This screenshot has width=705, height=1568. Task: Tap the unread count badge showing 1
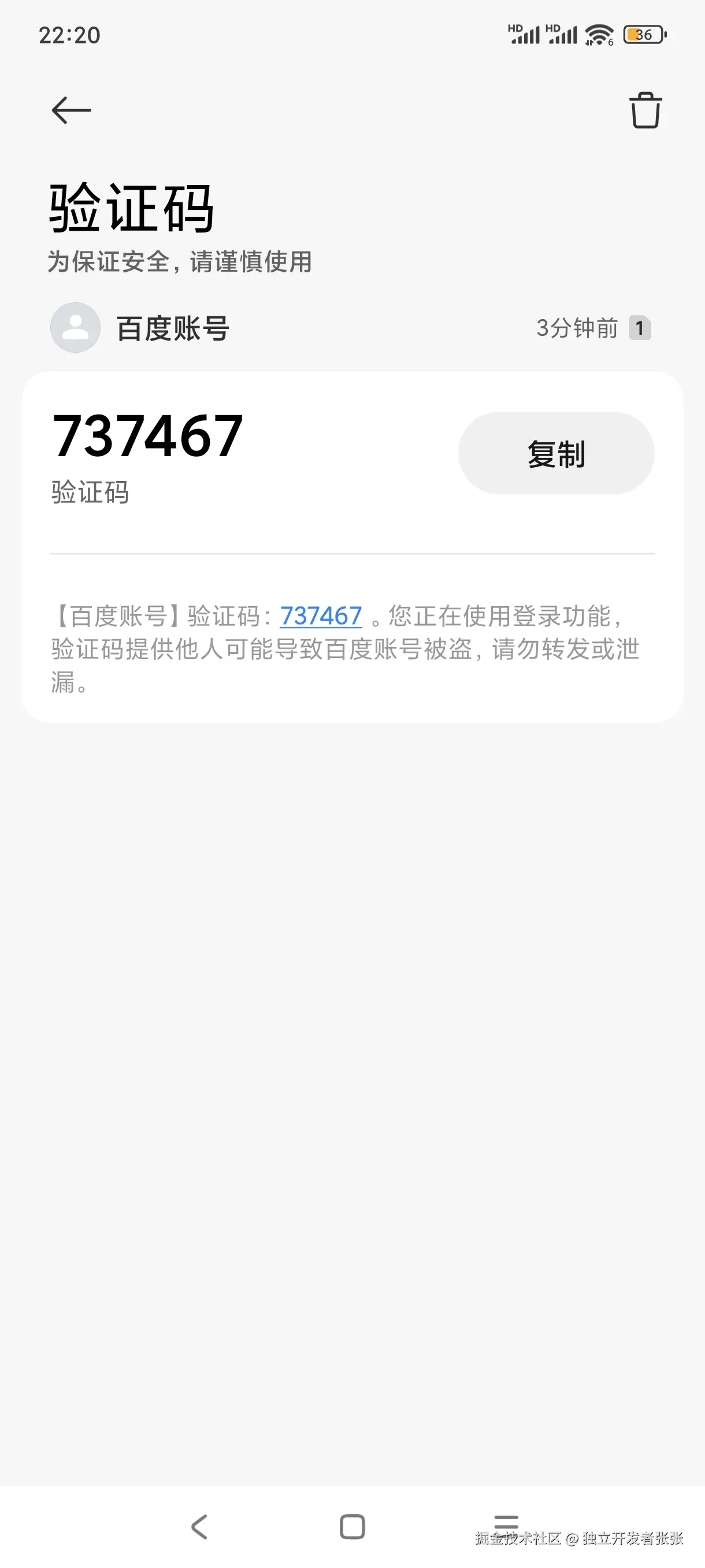643,329
